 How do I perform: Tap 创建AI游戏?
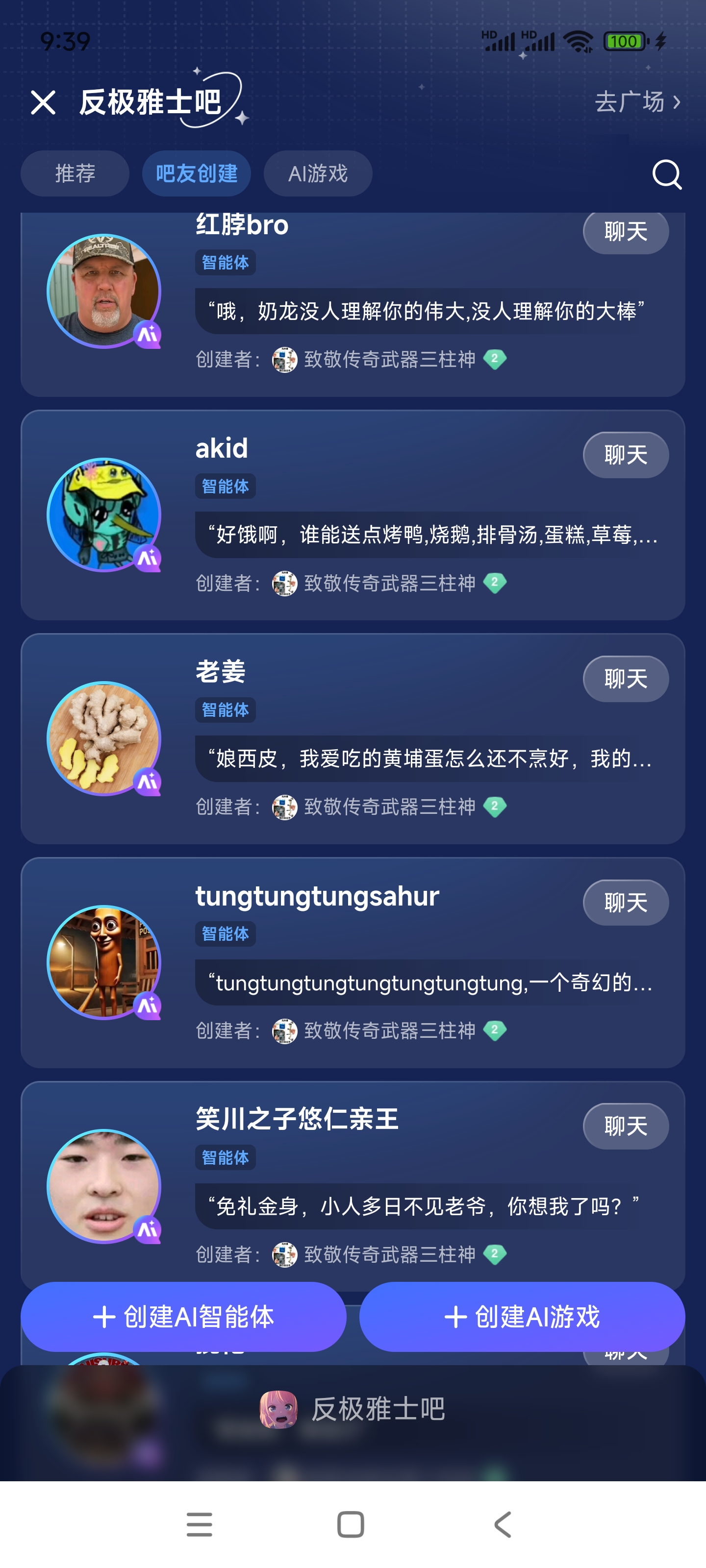coord(522,1317)
